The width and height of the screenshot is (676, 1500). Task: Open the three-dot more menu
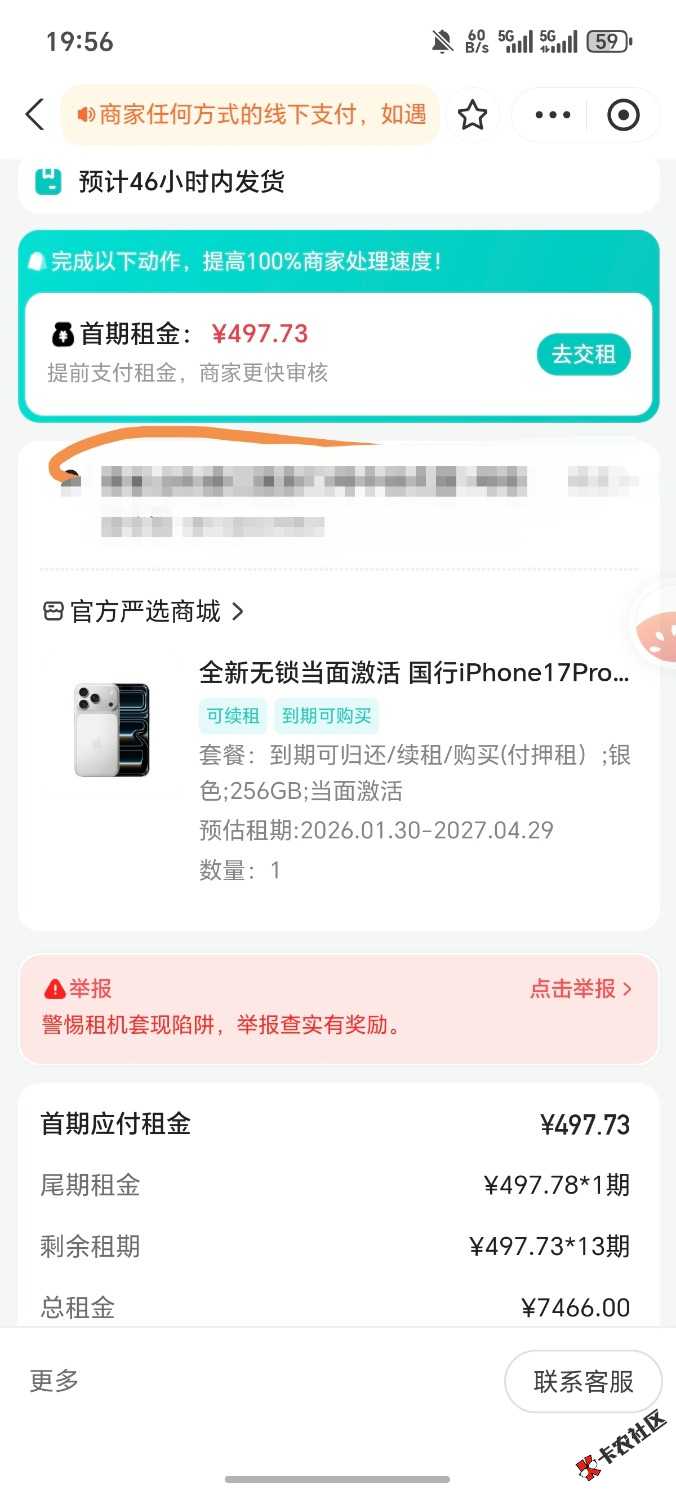552,116
